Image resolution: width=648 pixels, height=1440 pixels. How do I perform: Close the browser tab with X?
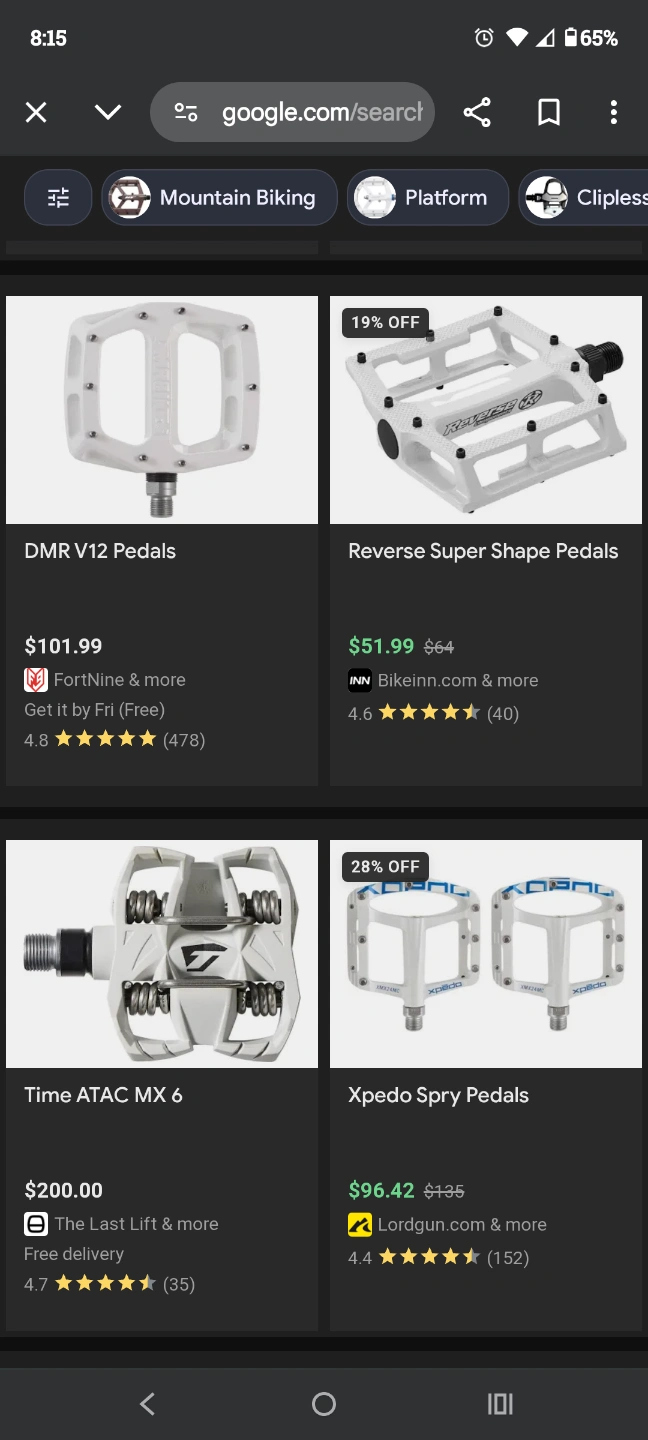(x=36, y=112)
